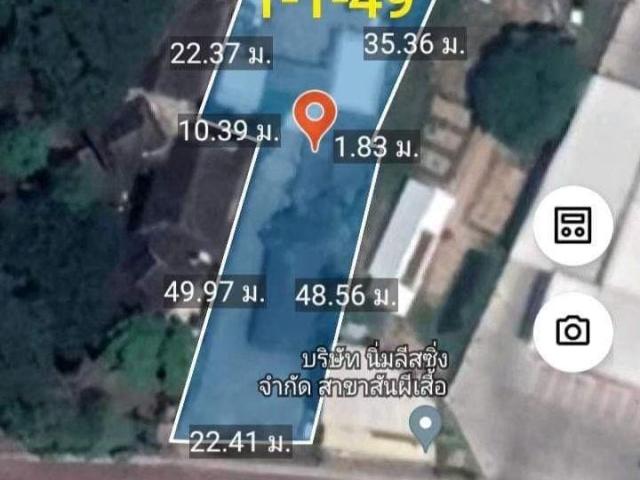The image size is (640, 480).
Task: Open the บริษัท นิ่มลีสซิ่ง place marker
Action: pos(427,428)
